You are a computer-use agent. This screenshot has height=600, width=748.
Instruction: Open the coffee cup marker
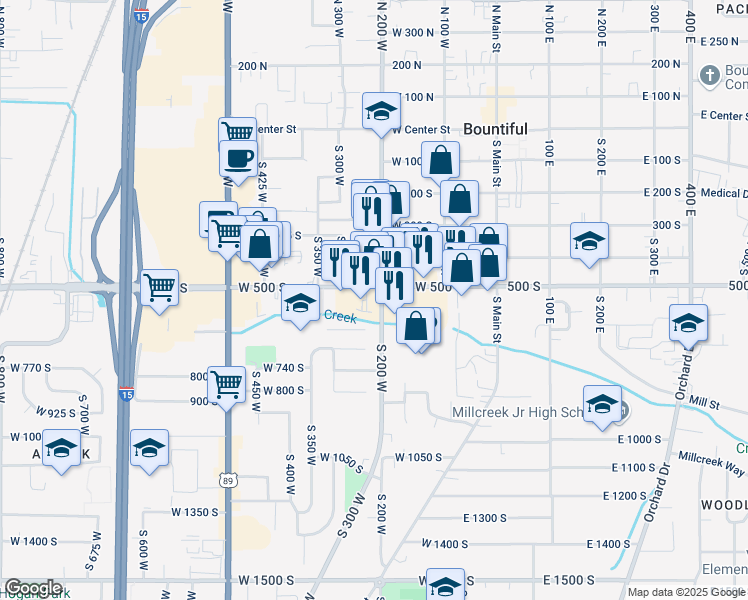(x=239, y=159)
